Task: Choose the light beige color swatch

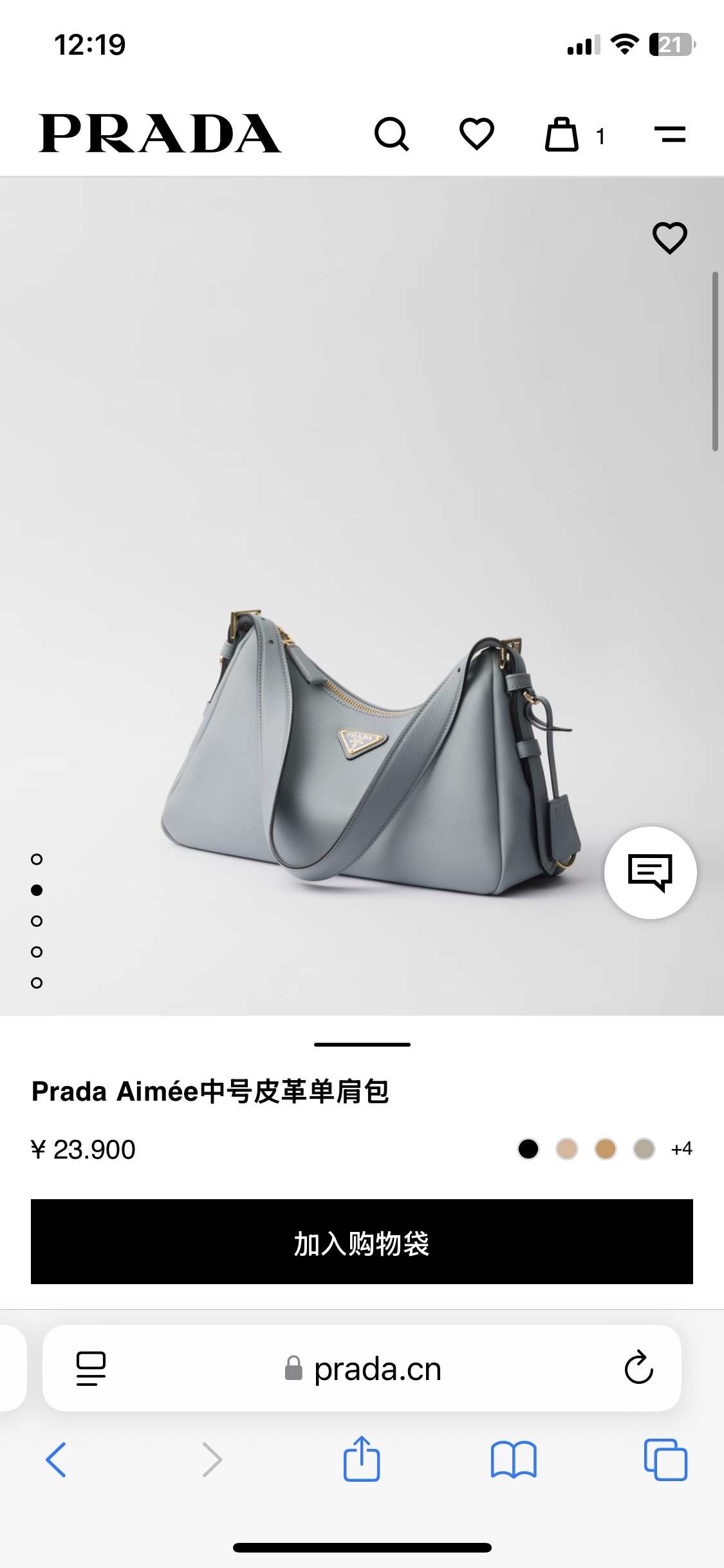Action: [x=567, y=1149]
